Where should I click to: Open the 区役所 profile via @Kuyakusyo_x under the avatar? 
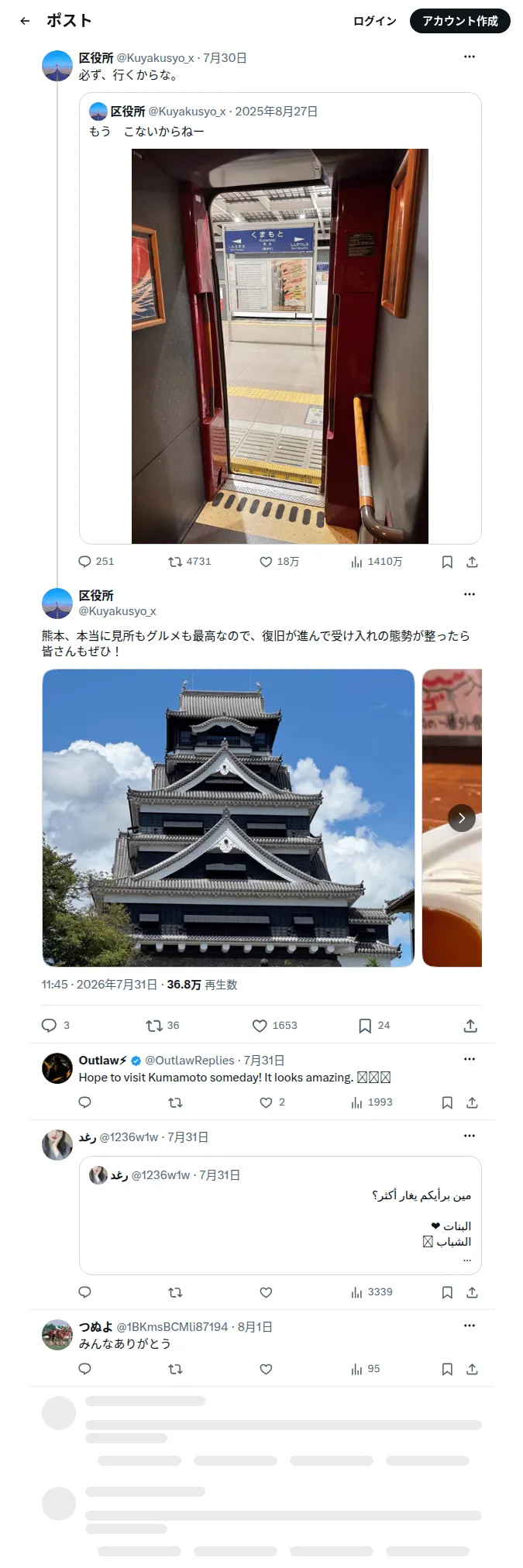coord(118,611)
